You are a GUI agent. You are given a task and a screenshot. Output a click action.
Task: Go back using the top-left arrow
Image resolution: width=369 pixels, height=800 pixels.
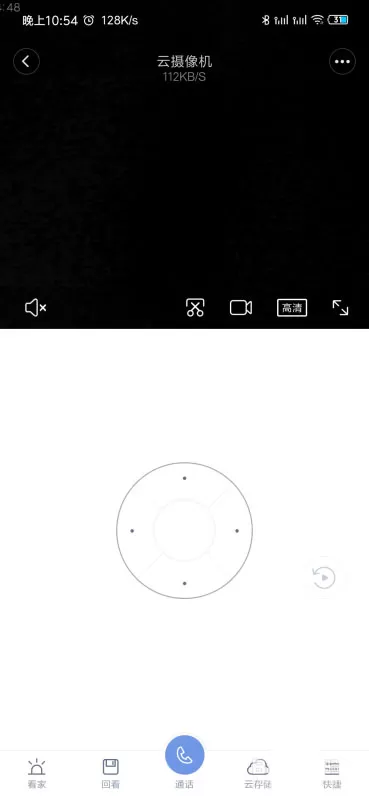[26, 62]
